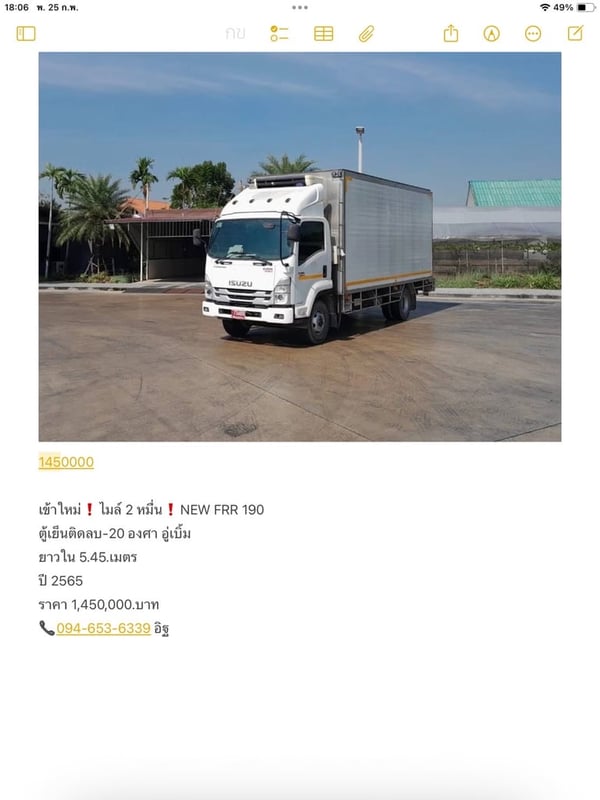Open the attachment paperclip menu

click(x=367, y=33)
